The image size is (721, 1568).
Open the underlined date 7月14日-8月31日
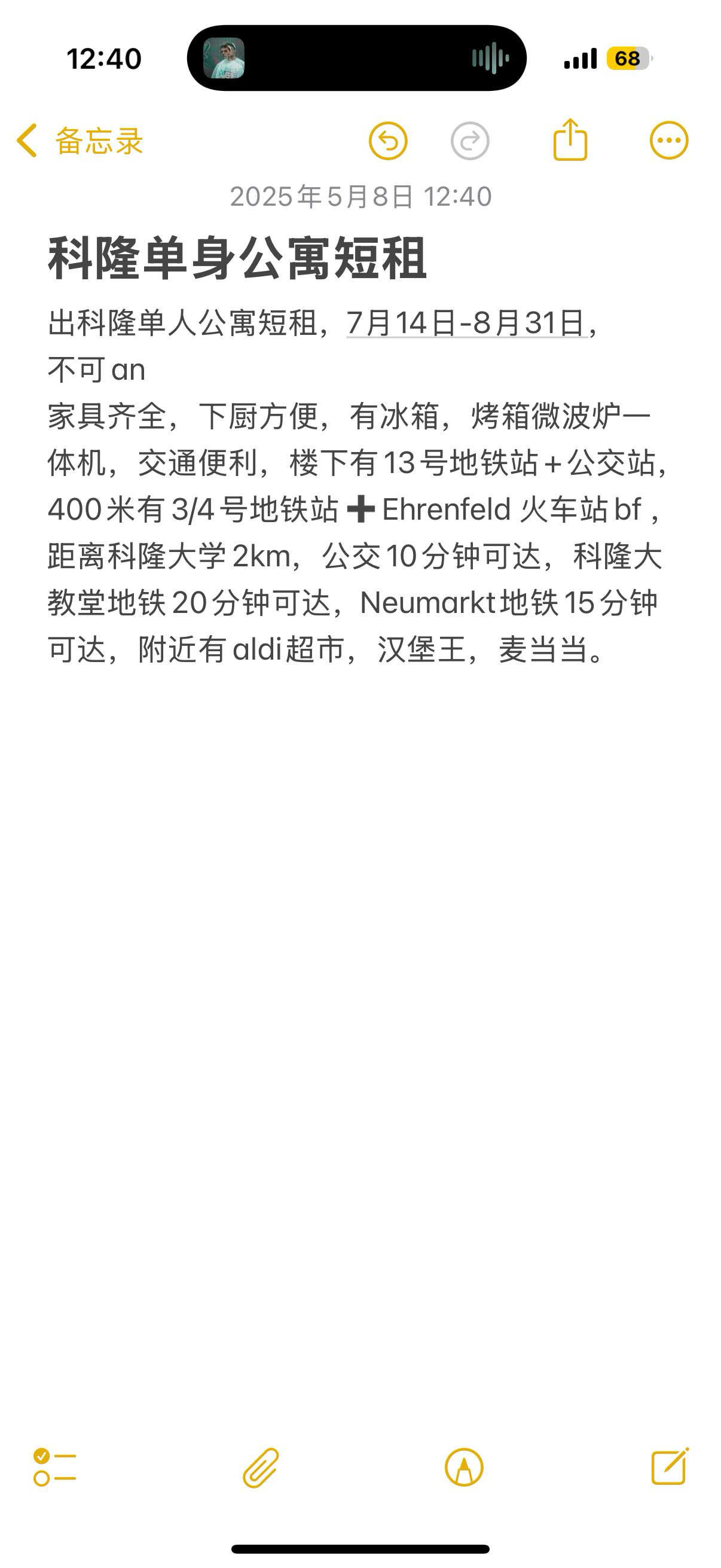[466, 323]
